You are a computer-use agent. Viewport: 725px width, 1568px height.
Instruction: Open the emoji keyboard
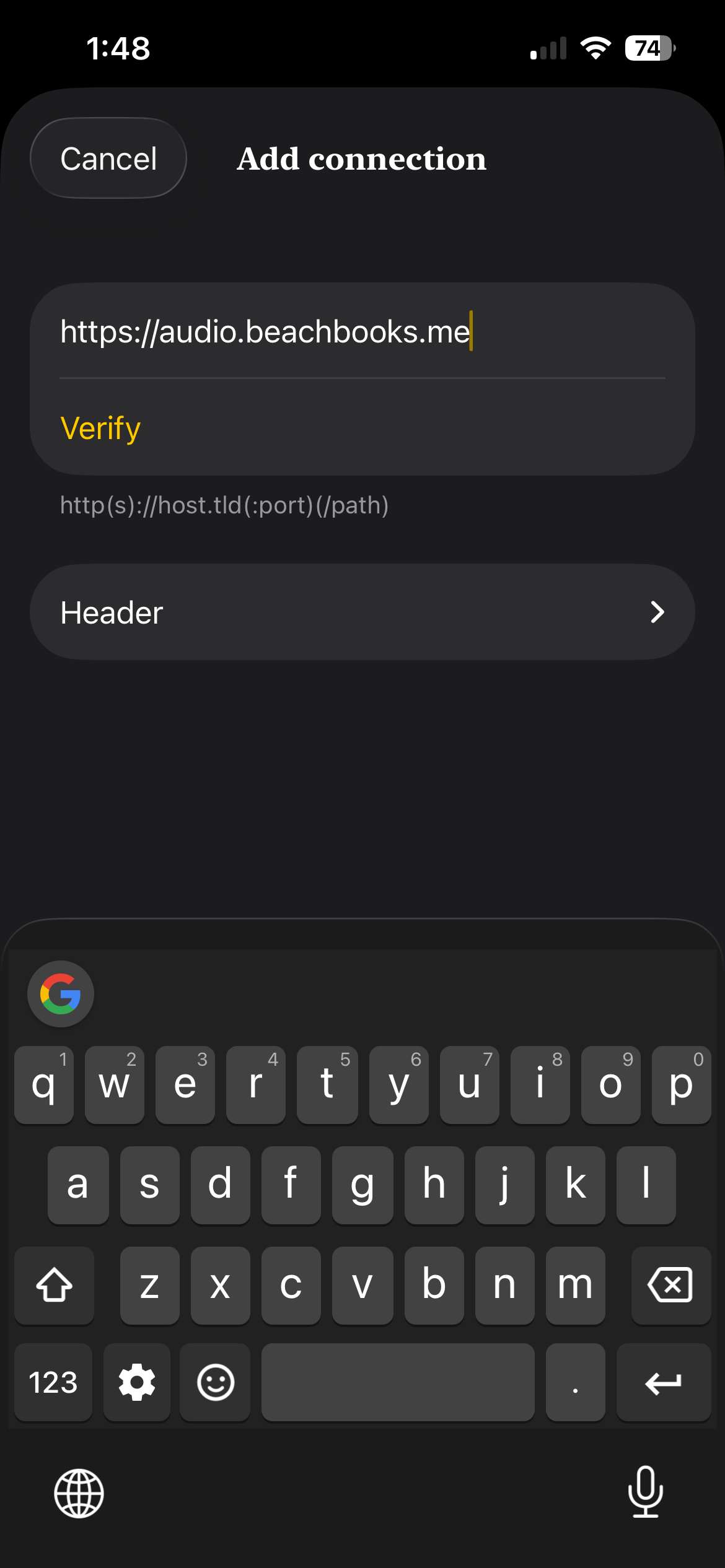pos(215,1382)
